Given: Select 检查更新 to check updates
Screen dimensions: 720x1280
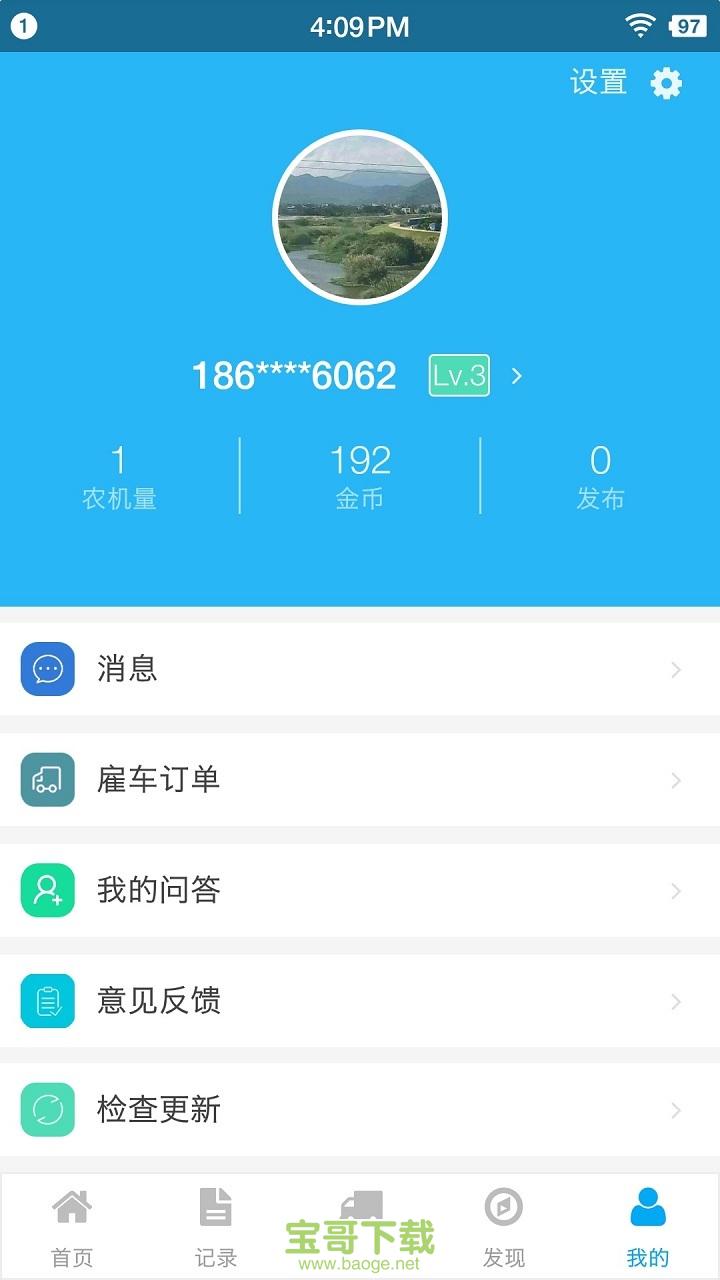Looking at the screenshot, I should click(360, 1110).
